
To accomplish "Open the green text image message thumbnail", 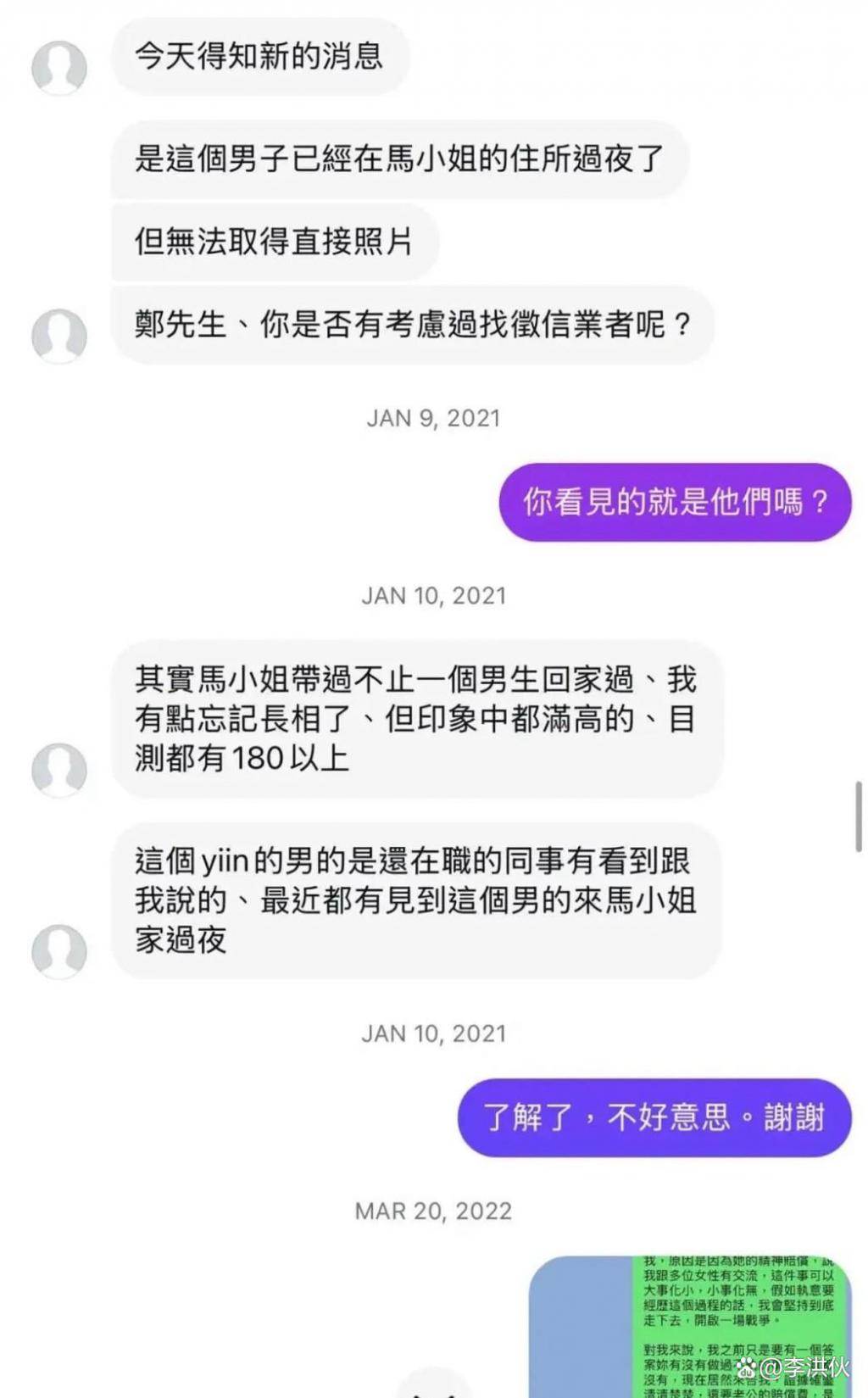I will [690, 1327].
